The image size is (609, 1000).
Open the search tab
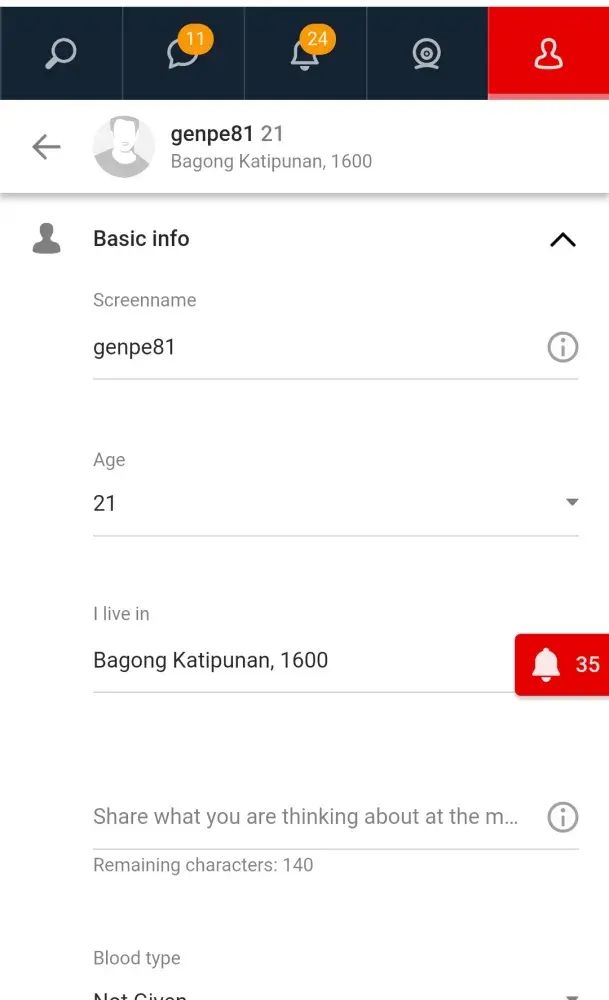coord(60,53)
